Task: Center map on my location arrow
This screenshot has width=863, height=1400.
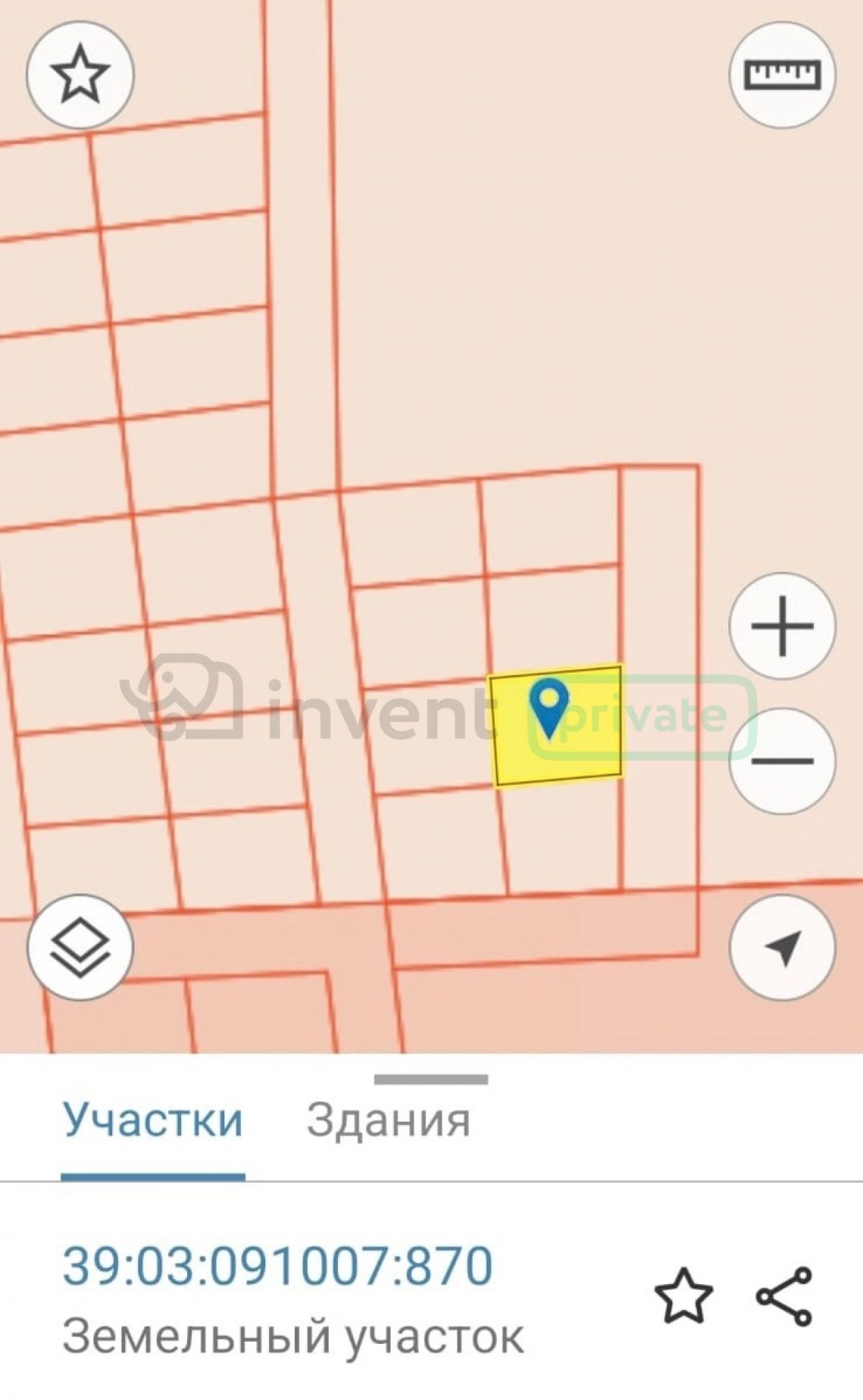Action: [x=782, y=947]
